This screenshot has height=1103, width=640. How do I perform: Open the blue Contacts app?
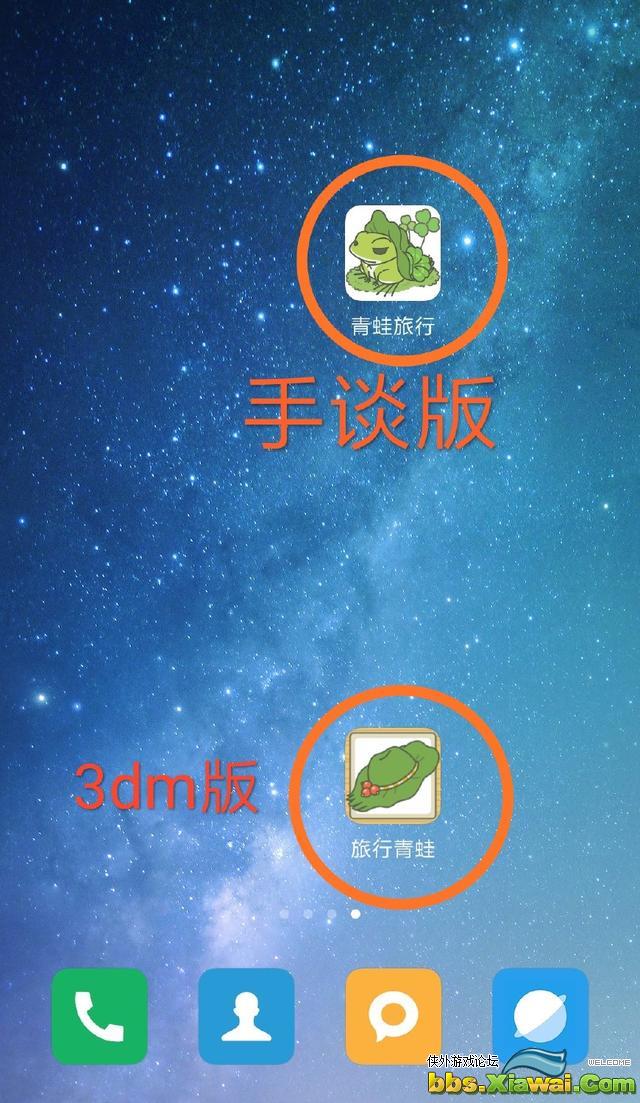coord(246,1015)
